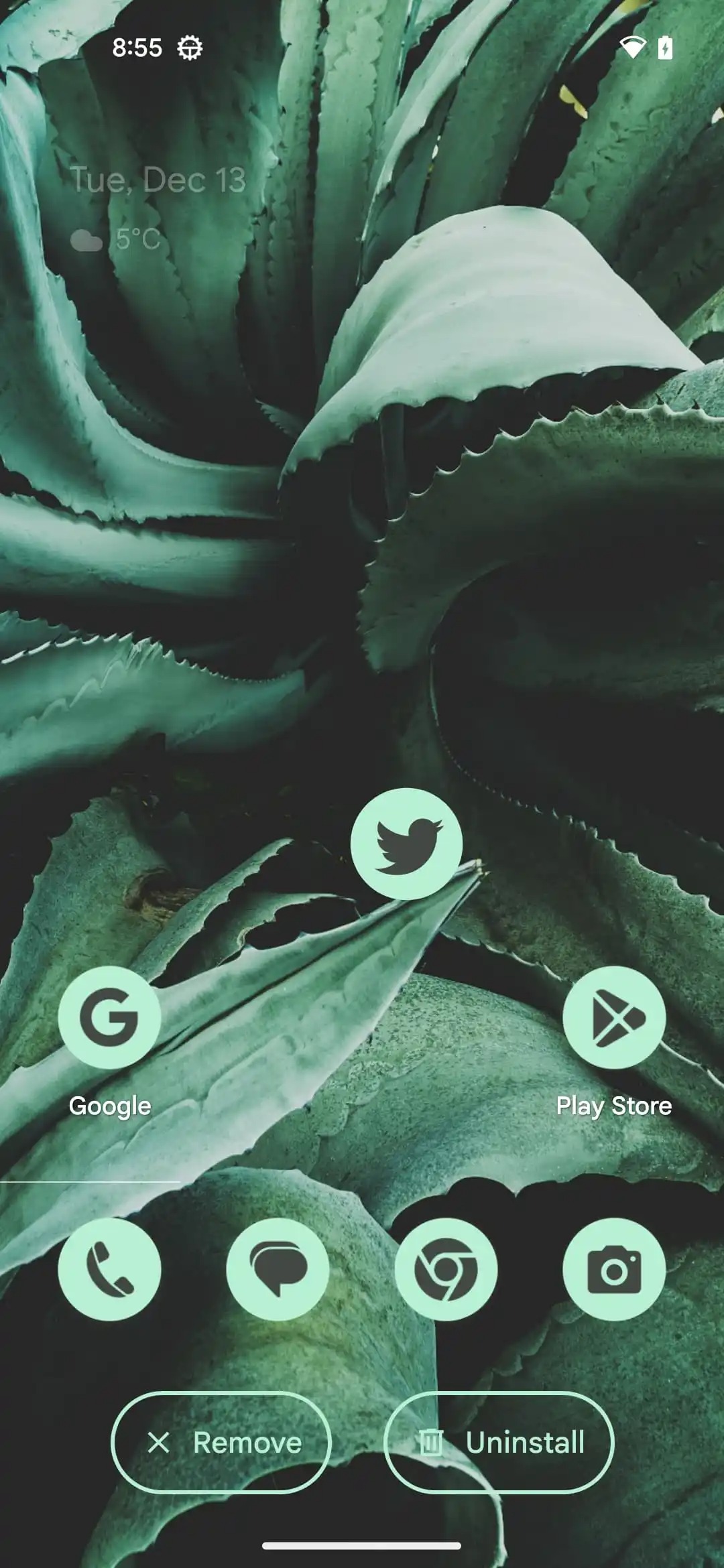Launch the Messages app

click(278, 1269)
